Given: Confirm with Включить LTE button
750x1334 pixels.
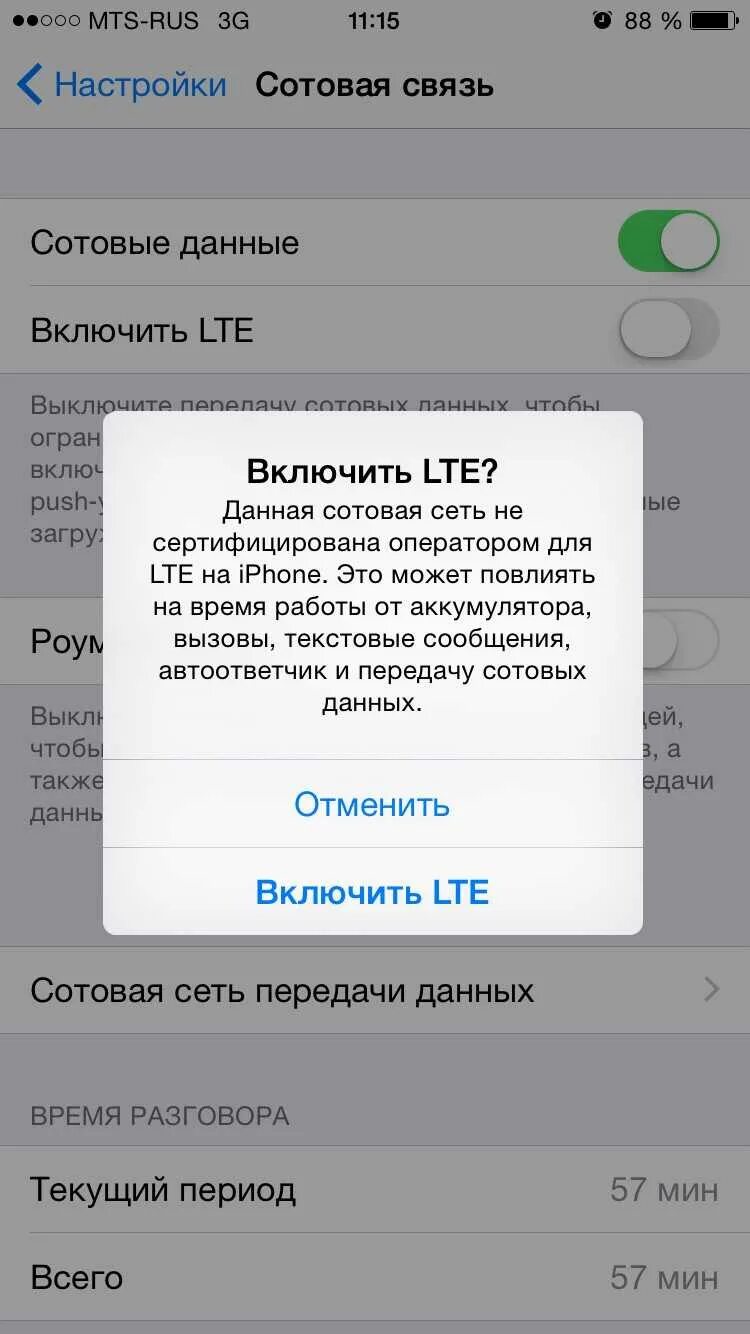Looking at the screenshot, I should point(372,892).
